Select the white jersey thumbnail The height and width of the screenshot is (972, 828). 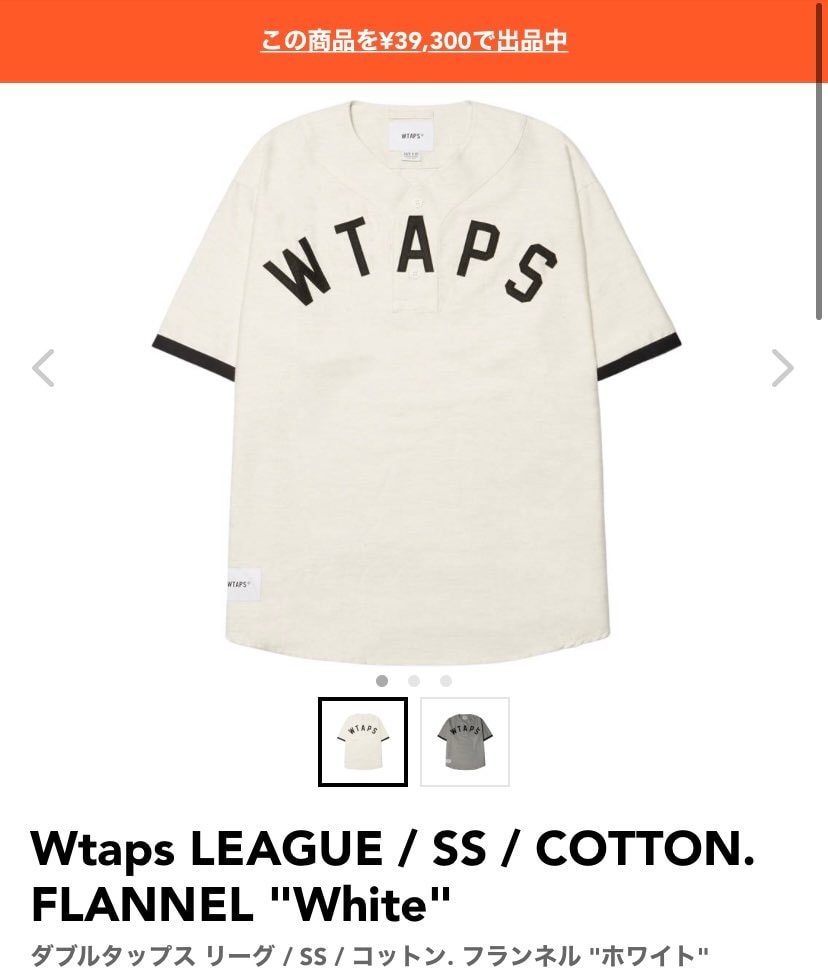click(363, 741)
